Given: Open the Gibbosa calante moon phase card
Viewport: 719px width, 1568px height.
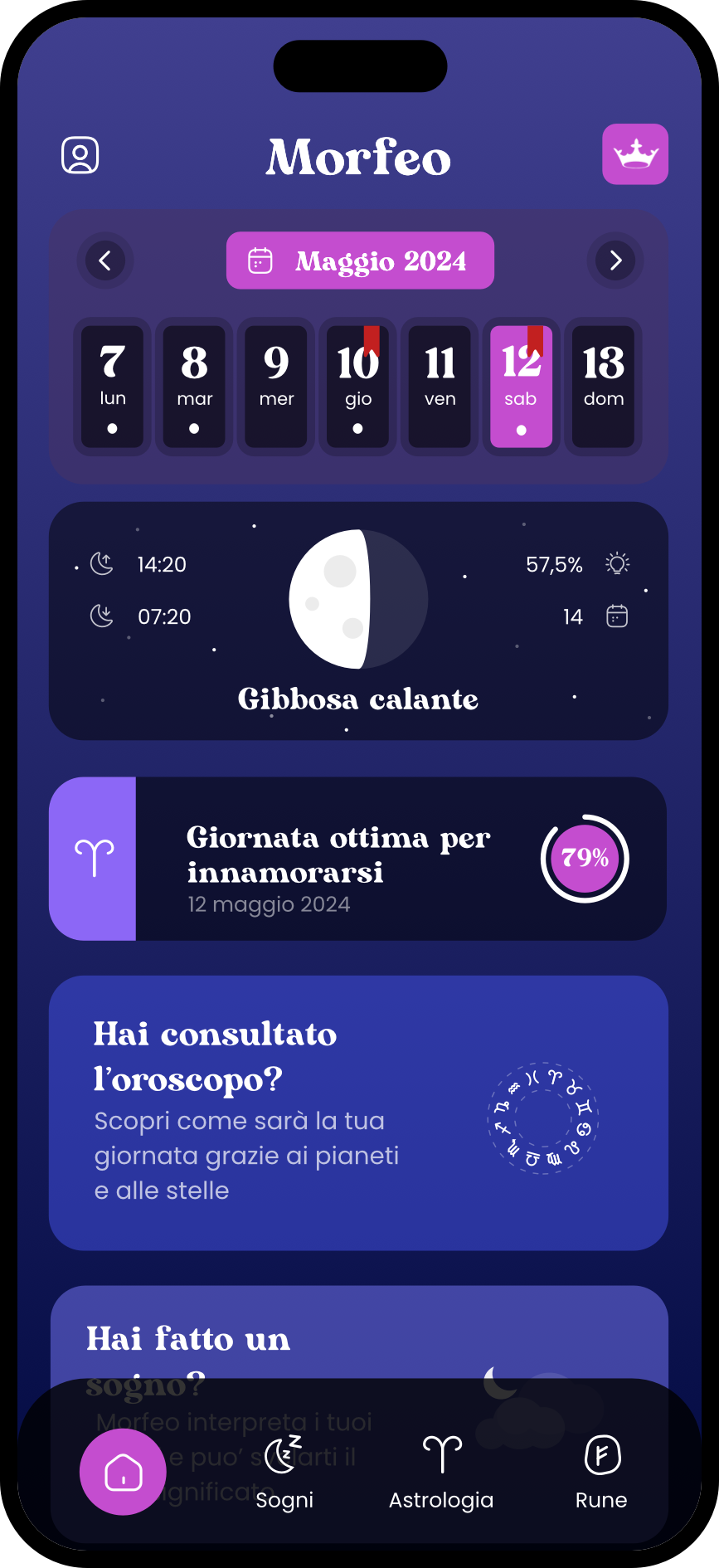Looking at the screenshot, I should [358, 621].
